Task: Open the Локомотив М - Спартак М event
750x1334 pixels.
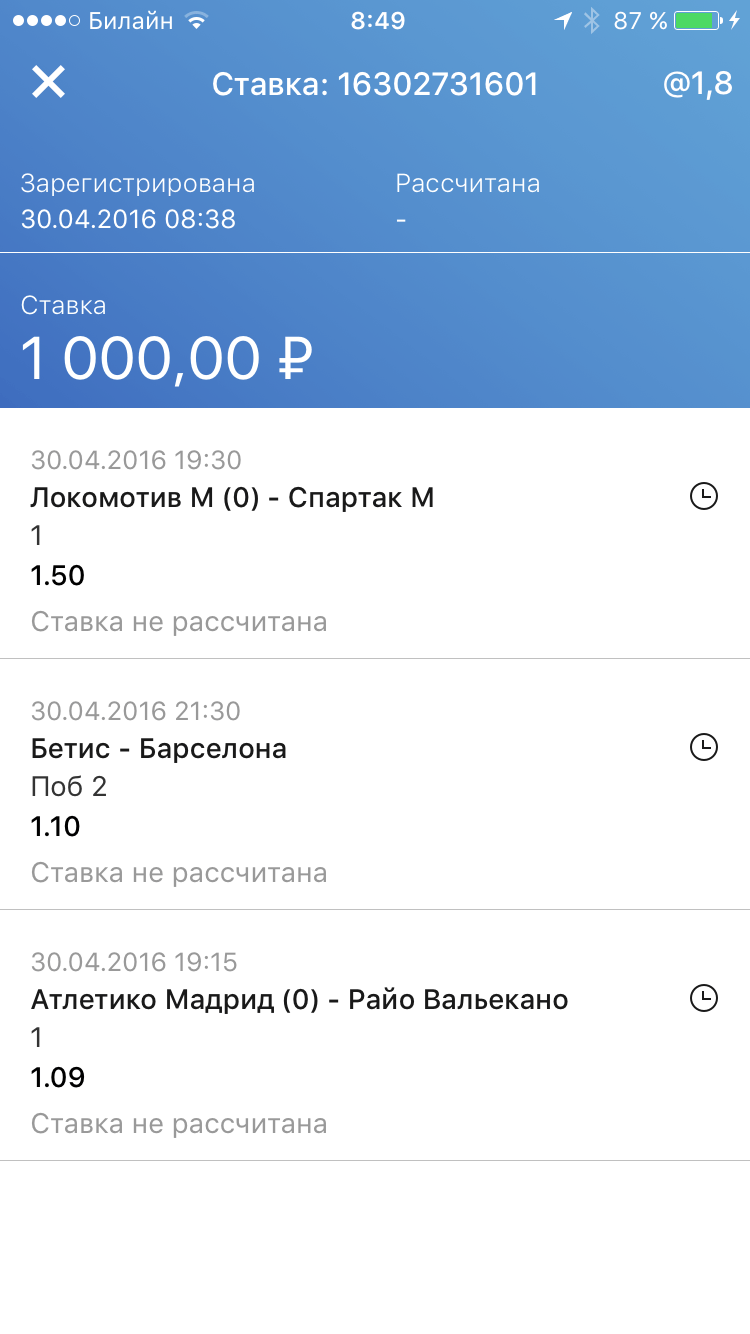Action: pos(233,498)
